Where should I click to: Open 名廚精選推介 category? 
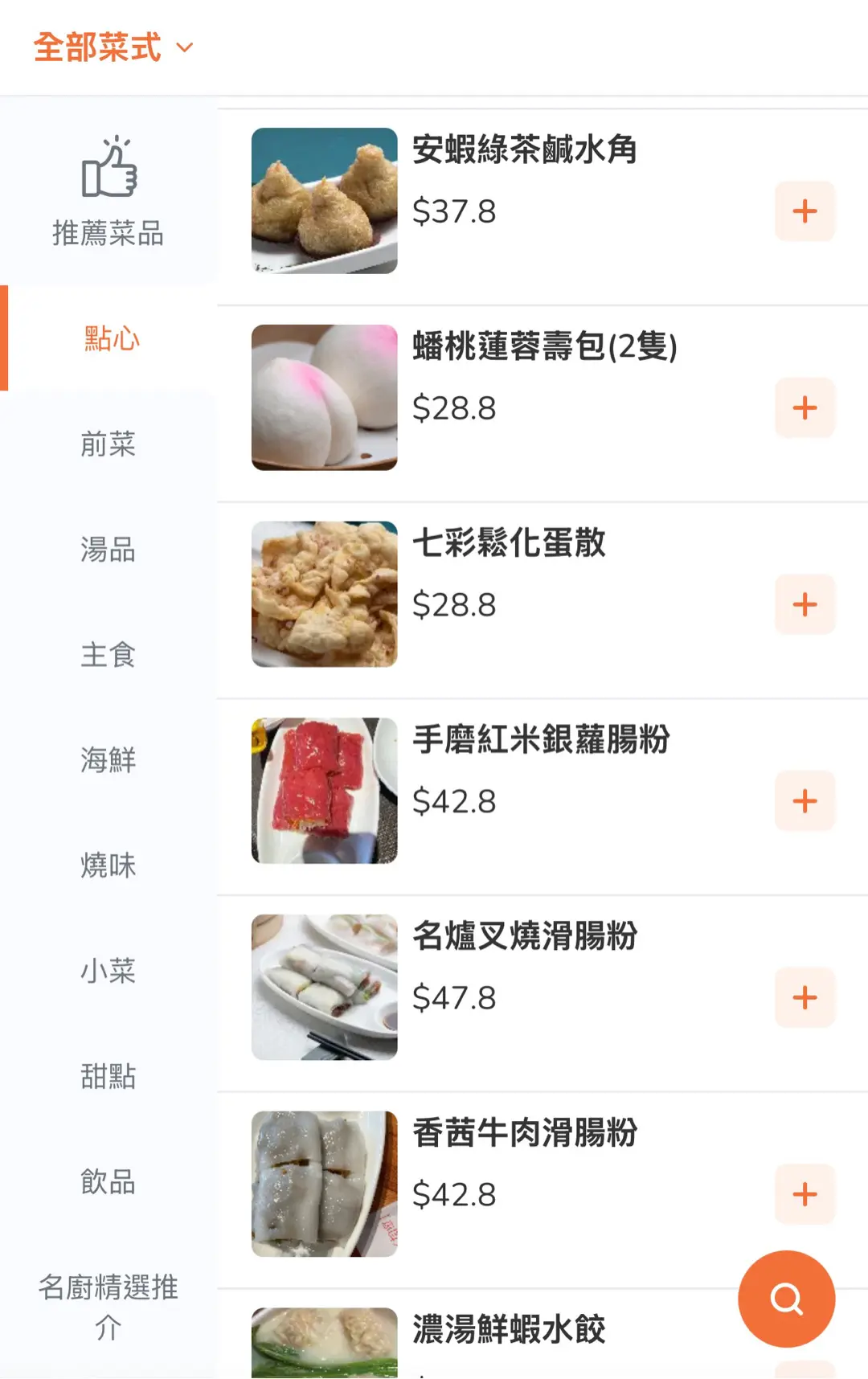coord(108,1307)
